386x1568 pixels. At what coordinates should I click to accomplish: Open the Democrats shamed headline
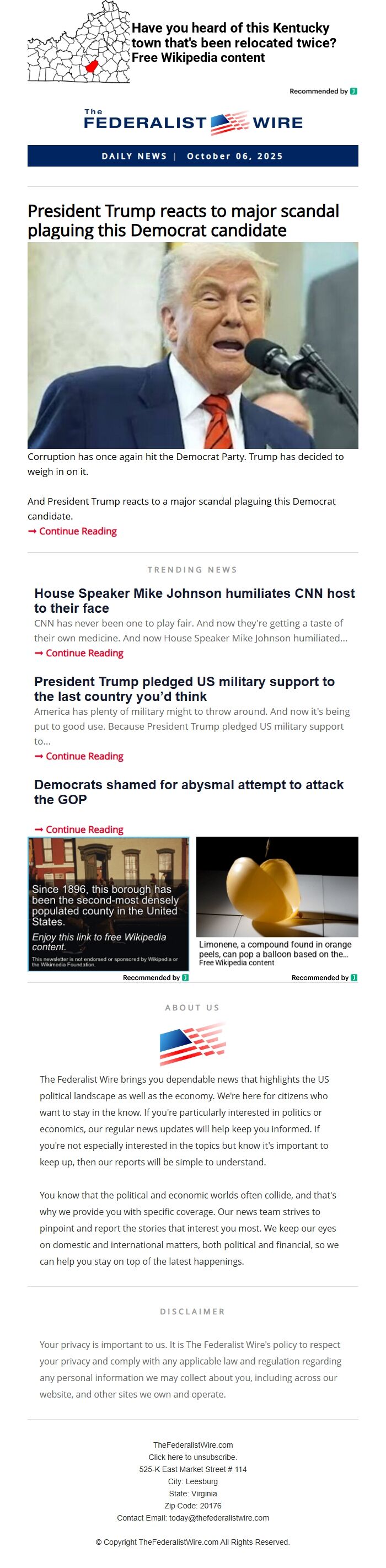pos(188,791)
